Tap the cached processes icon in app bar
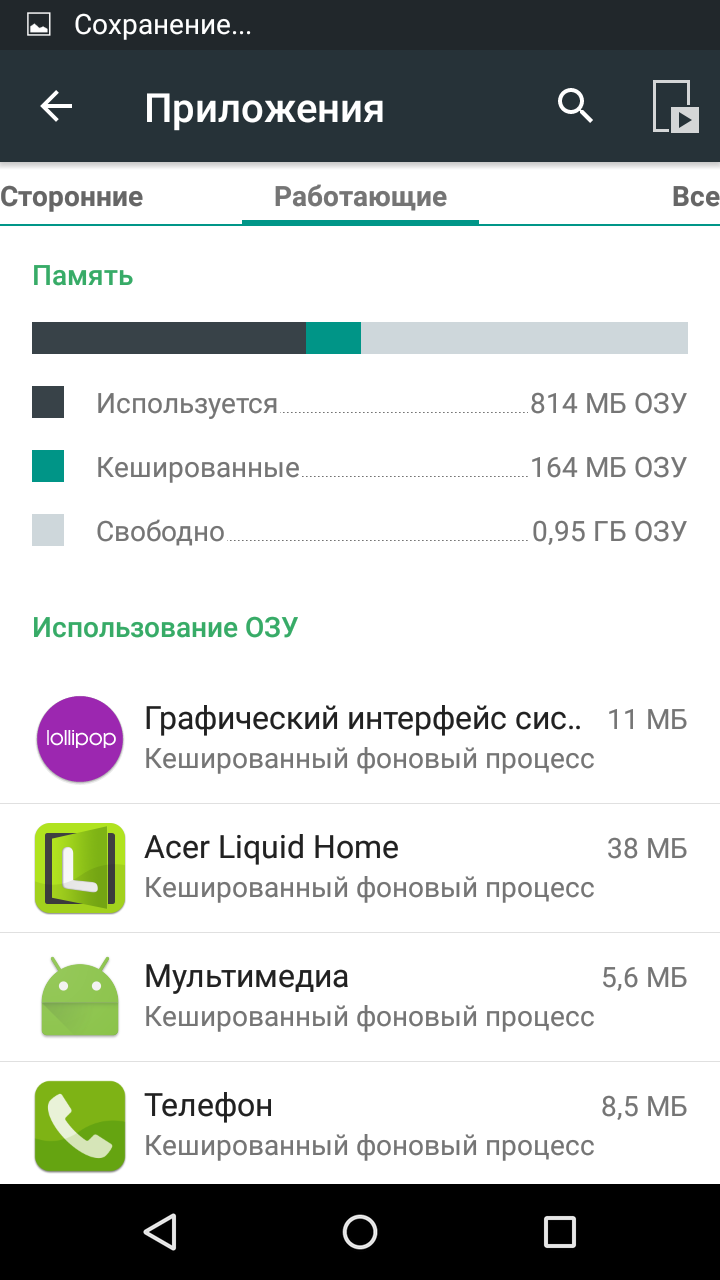 click(x=673, y=107)
